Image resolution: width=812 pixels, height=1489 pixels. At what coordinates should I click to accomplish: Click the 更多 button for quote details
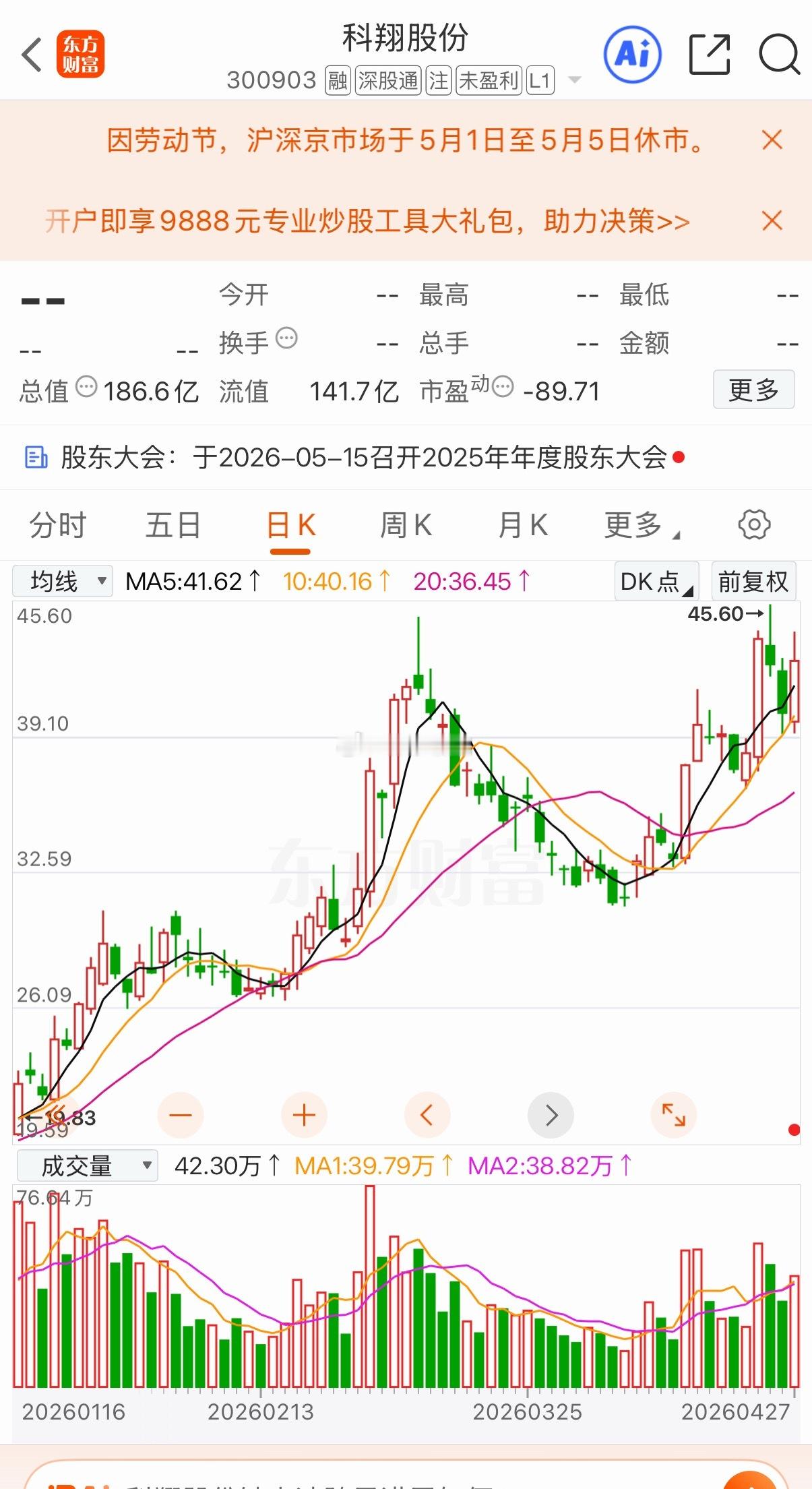point(753,390)
